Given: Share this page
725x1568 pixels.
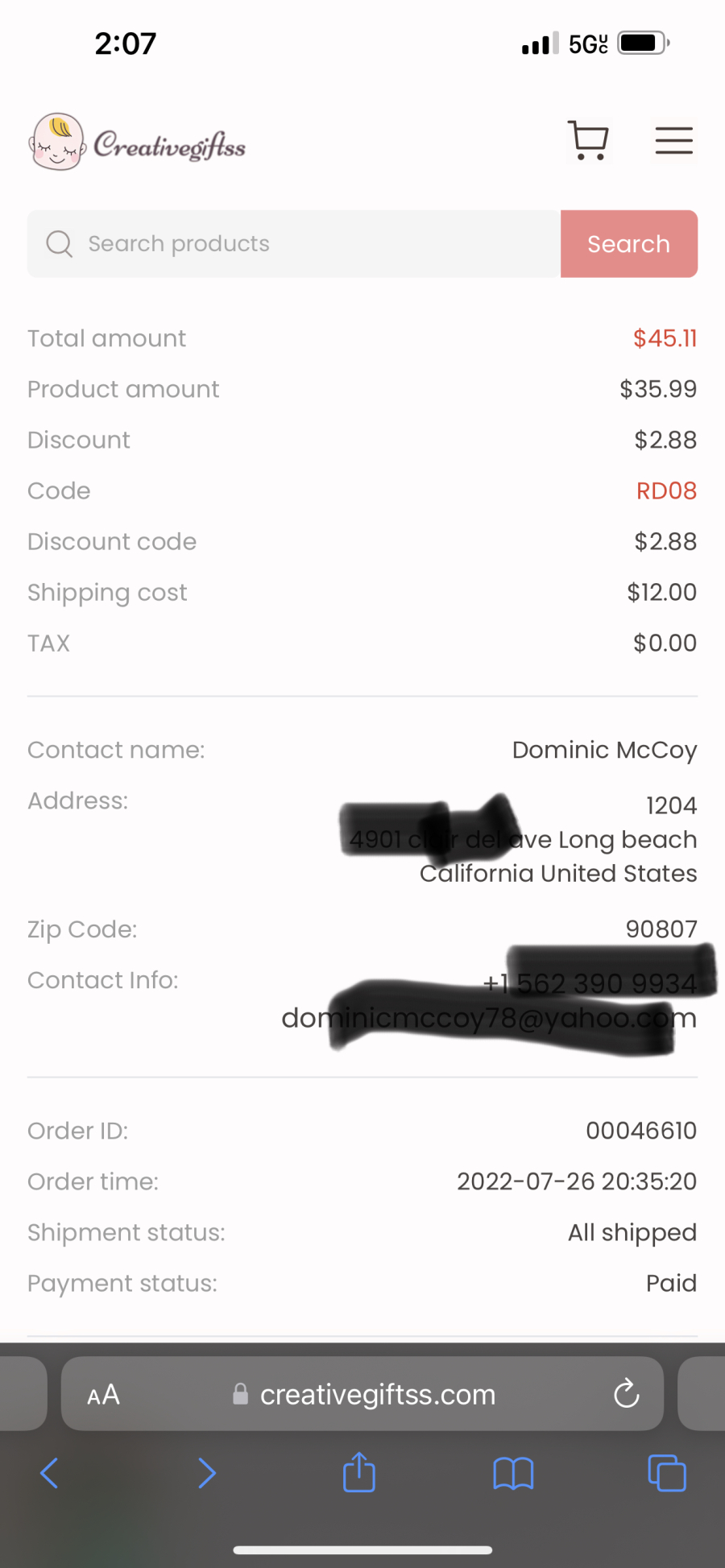Looking at the screenshot, I should tap(359, 1471).
